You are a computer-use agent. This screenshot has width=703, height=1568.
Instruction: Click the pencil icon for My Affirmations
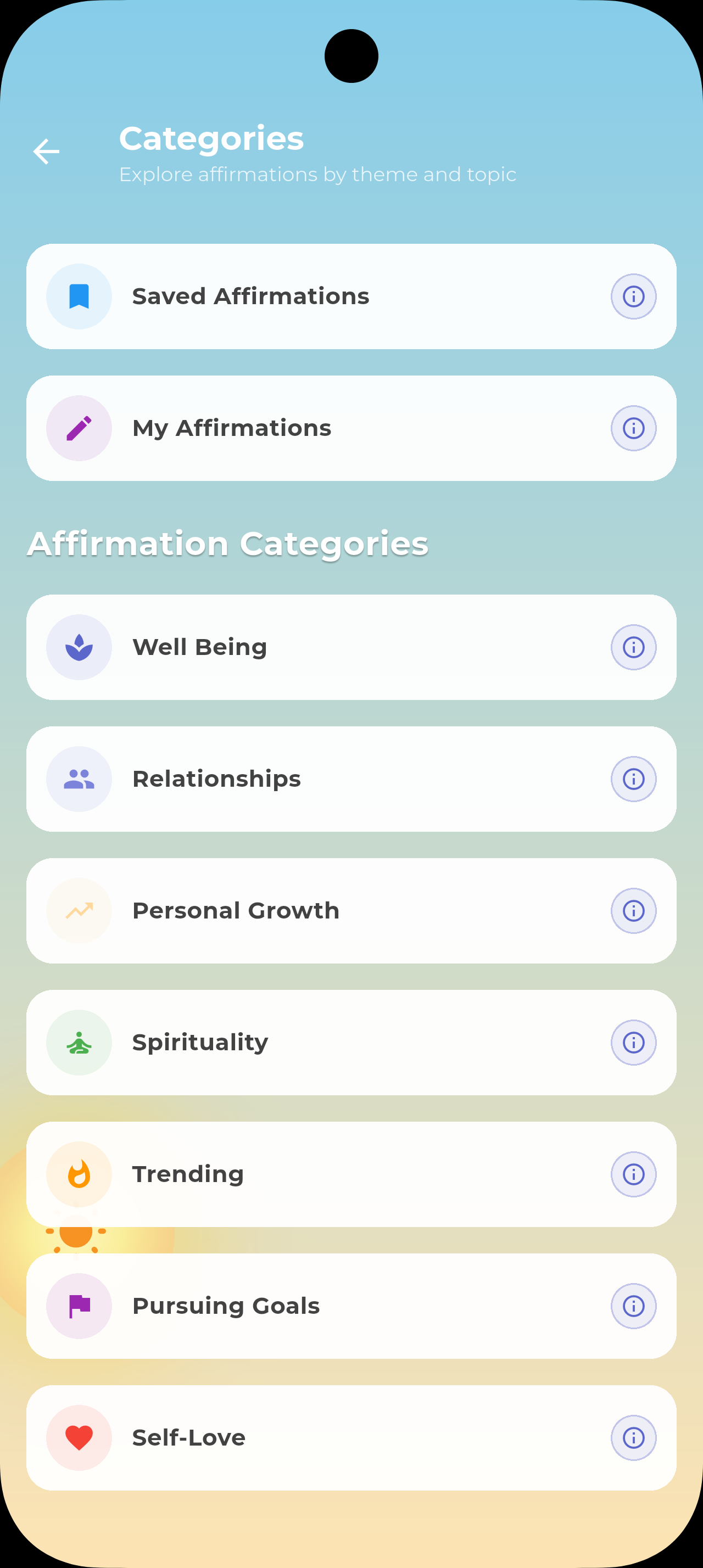tap(79, 428)
